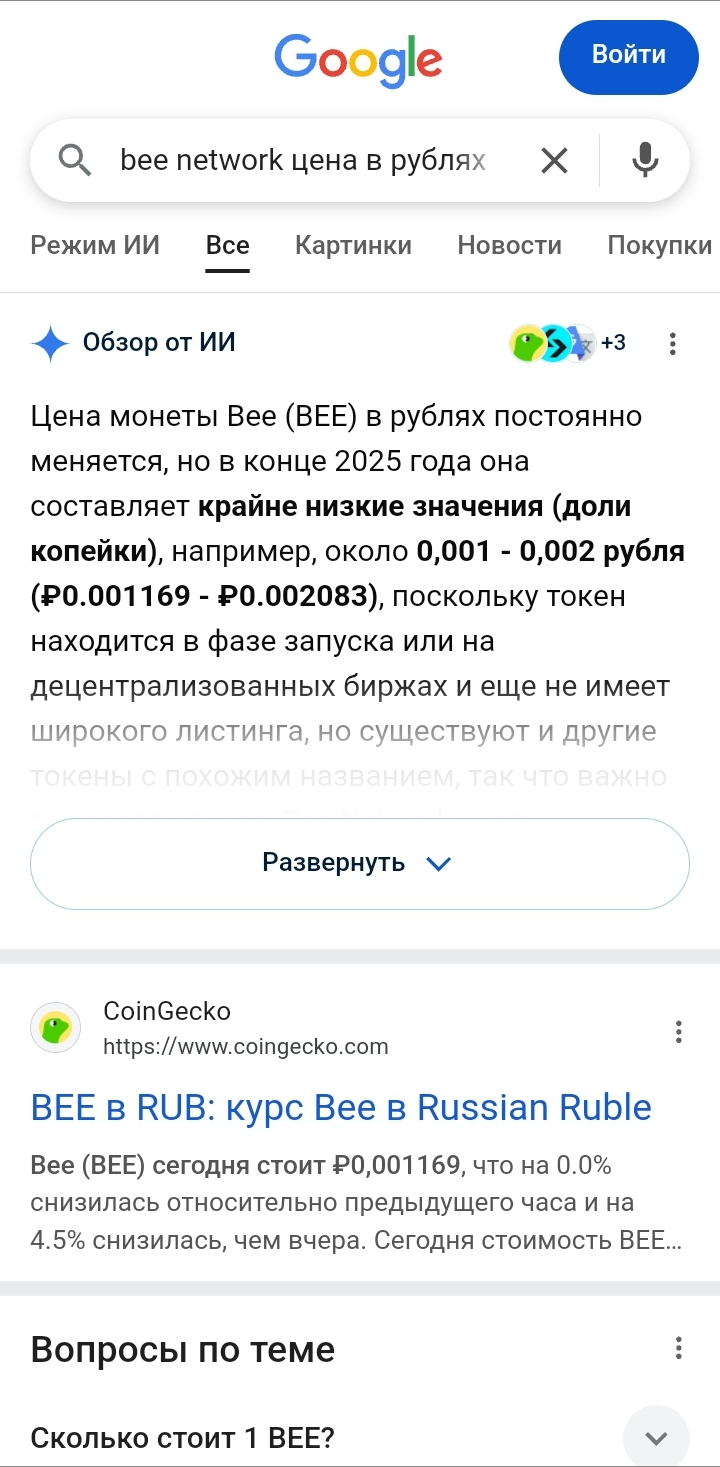Go to the Покупки tab
This screenshot has width=720, height=1467.
point(659,245)
